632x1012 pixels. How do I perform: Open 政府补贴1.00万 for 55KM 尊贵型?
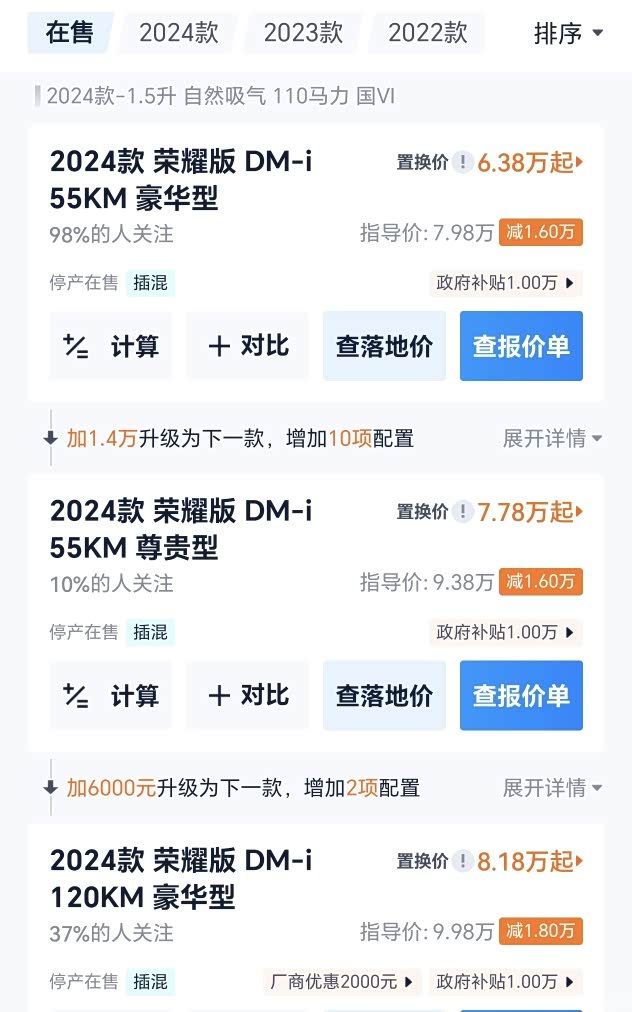point(505,632)
